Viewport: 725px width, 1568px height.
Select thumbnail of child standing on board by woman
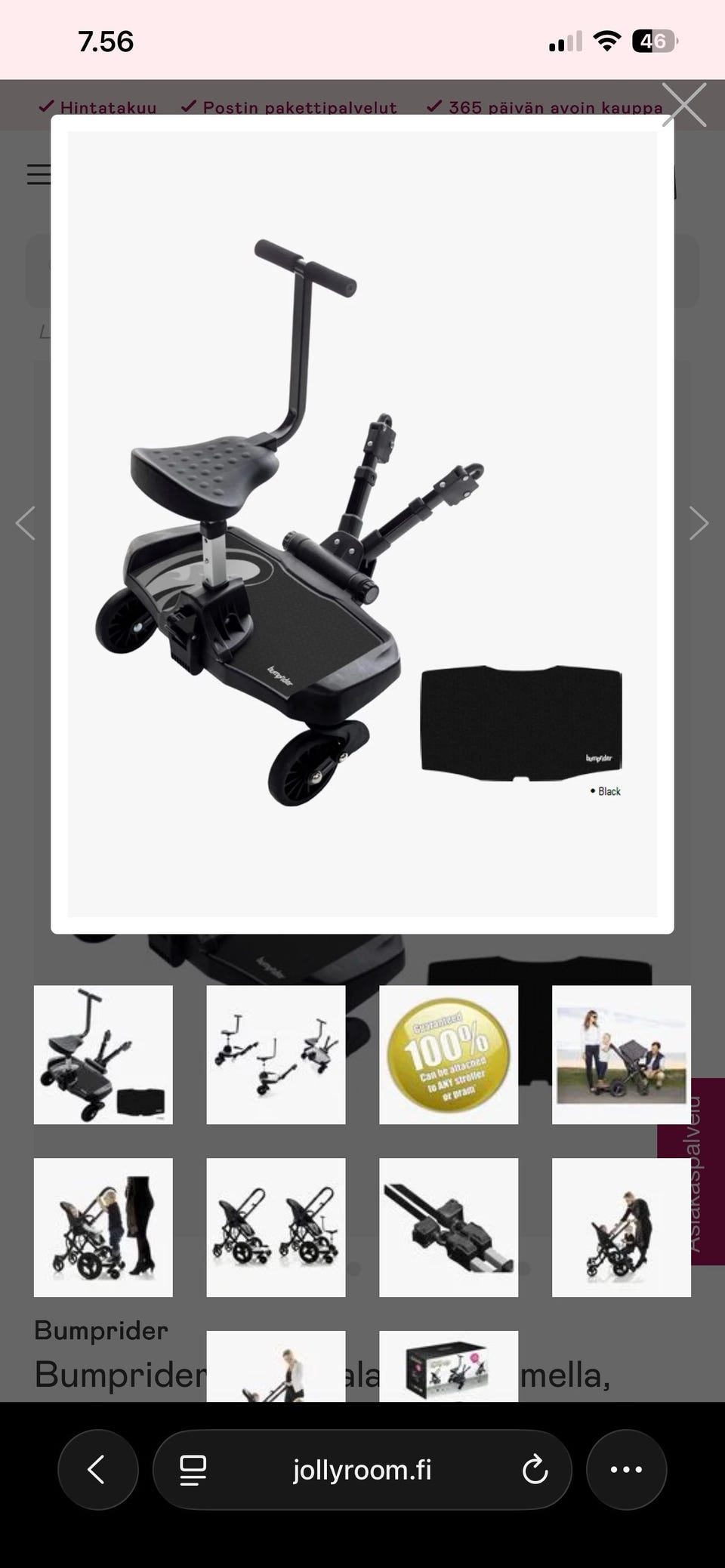tap(103, 1228)
